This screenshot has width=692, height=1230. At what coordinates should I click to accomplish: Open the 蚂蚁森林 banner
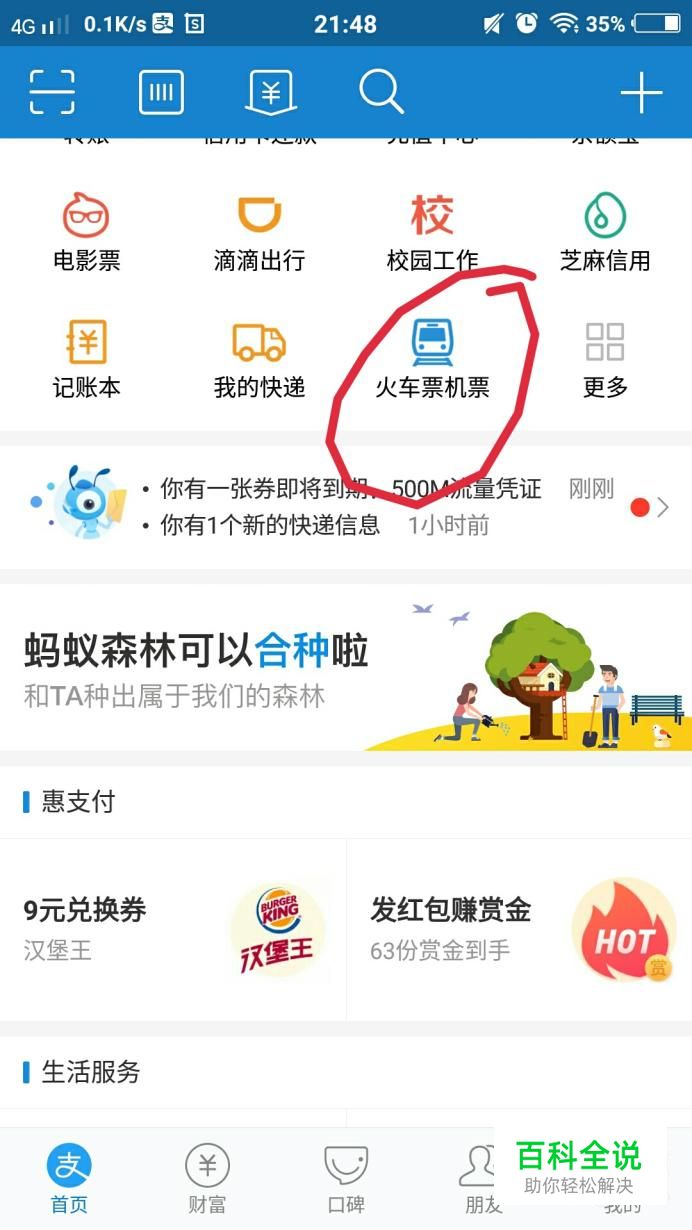(346, 668)
